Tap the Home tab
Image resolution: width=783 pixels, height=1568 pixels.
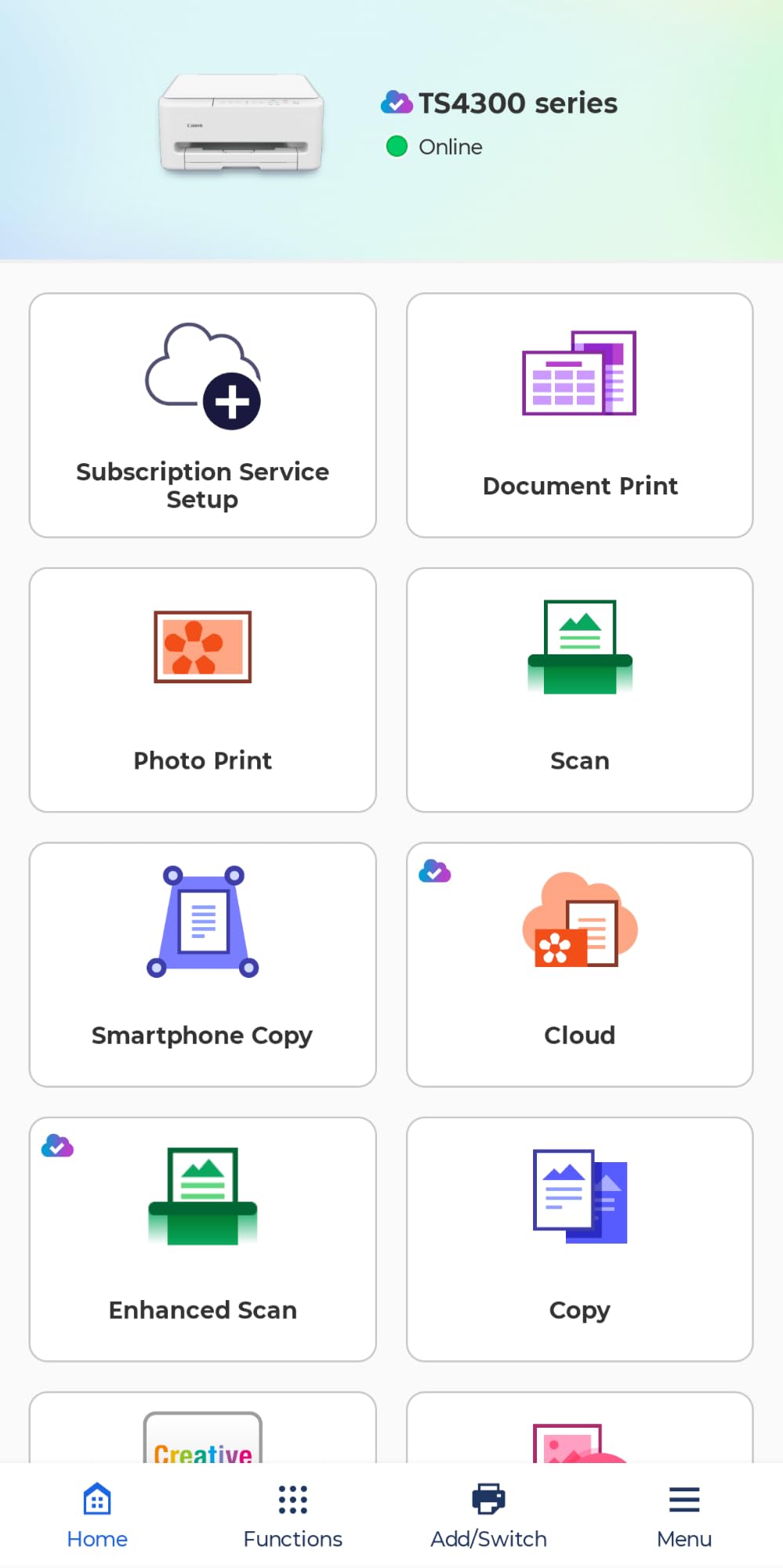(97, 1515)
